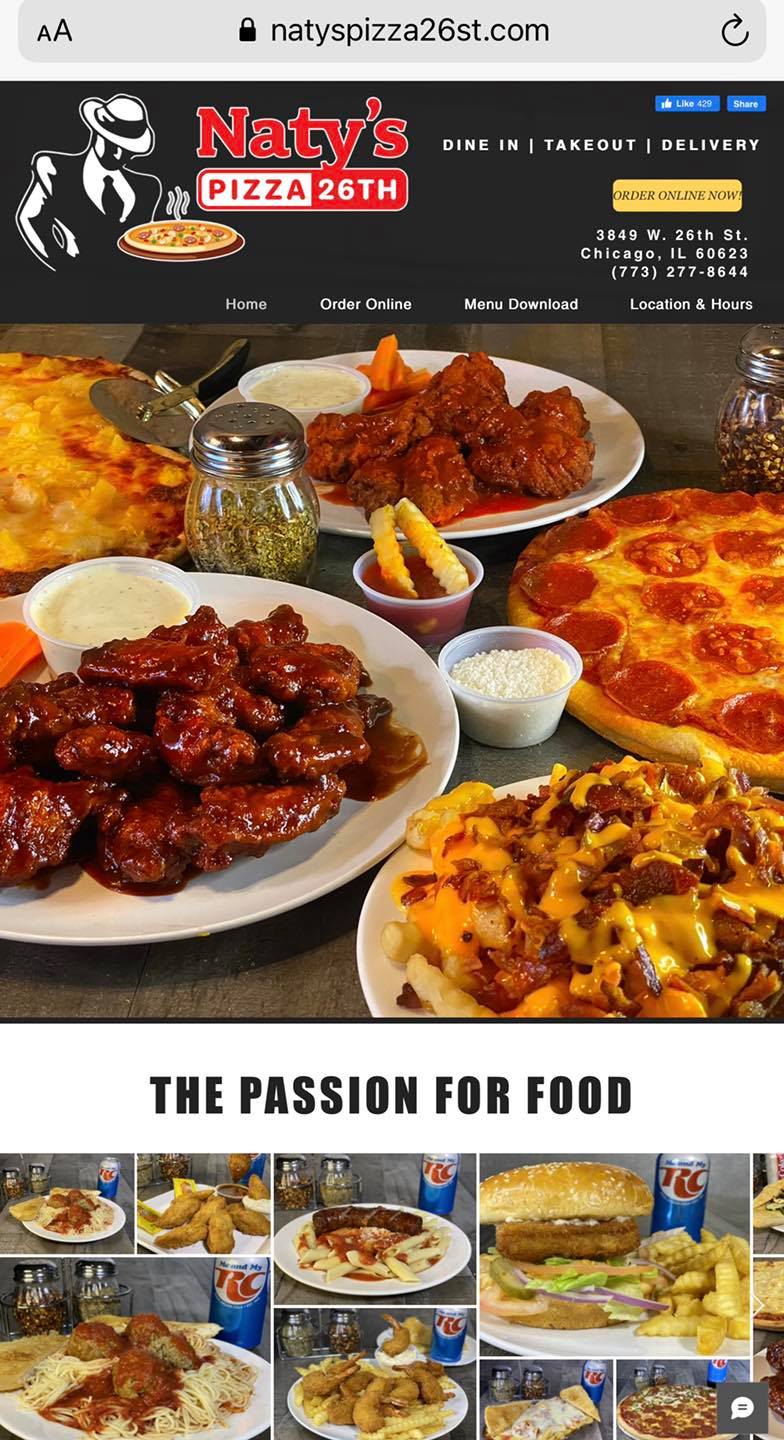Open the spaghetti with meatballs photo
The width and height of the screenshot is (784, 1440).
(134, 1350)
